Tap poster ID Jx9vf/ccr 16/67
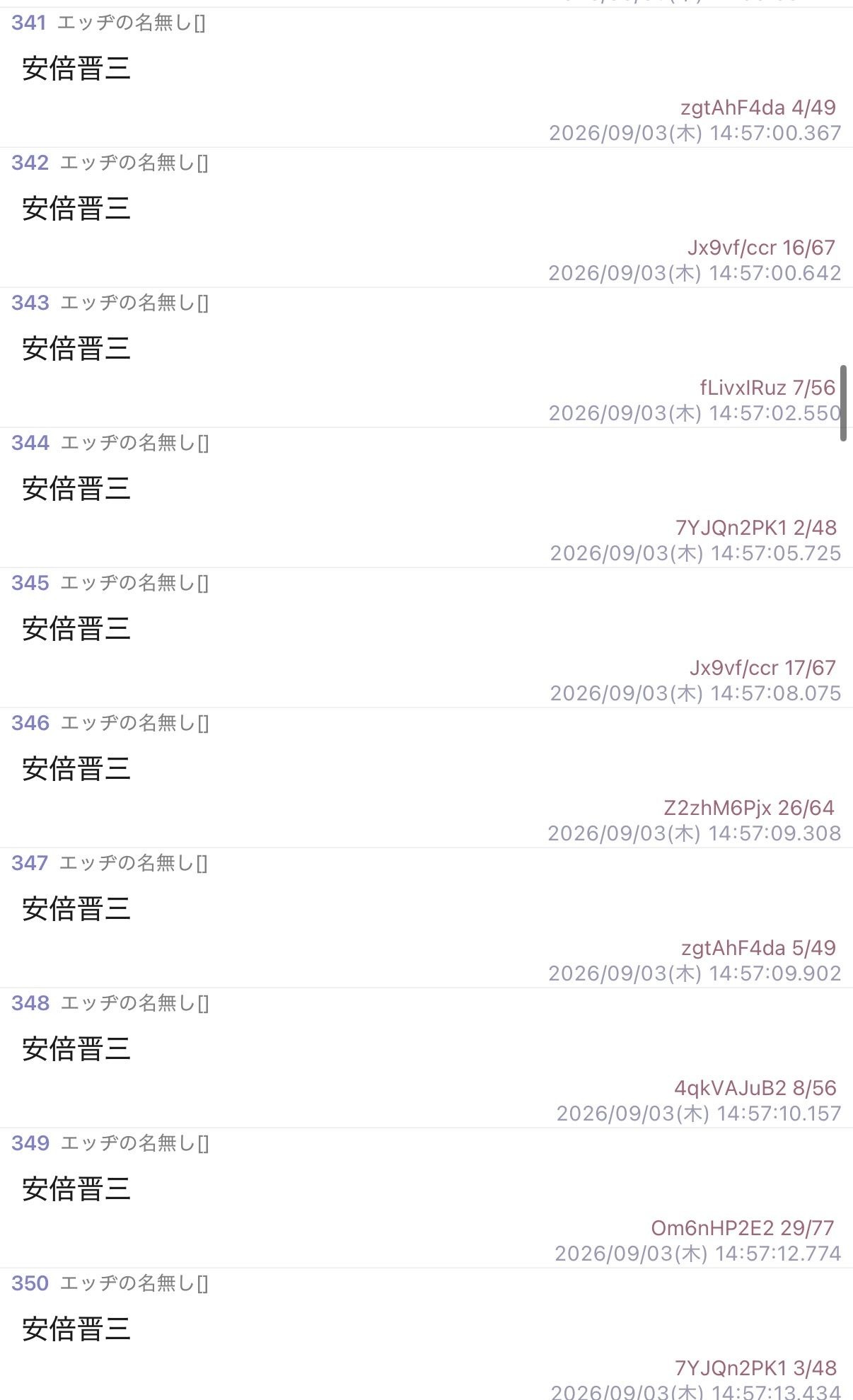Screen dimensions: 853x1400 (762, 248)
